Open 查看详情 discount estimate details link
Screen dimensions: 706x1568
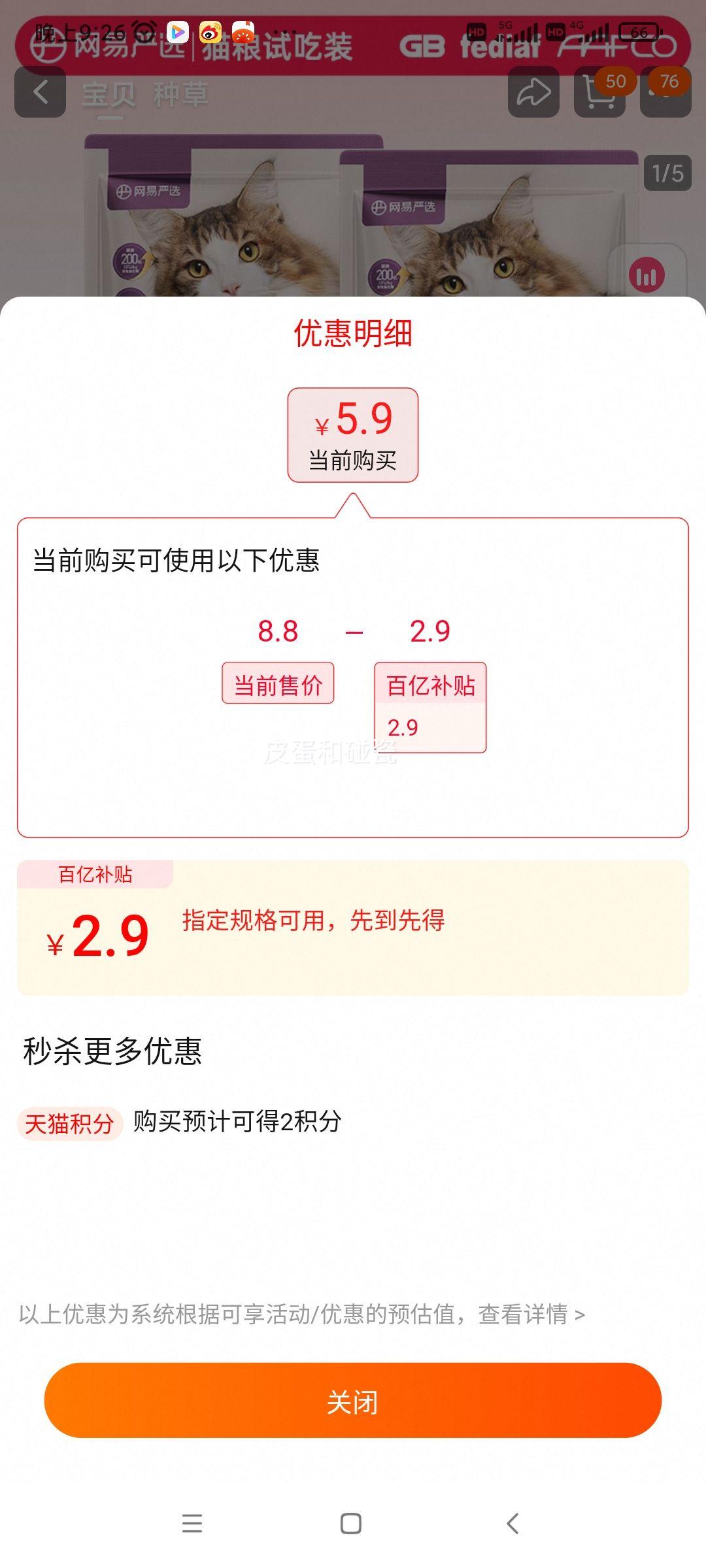[531, 1314]
